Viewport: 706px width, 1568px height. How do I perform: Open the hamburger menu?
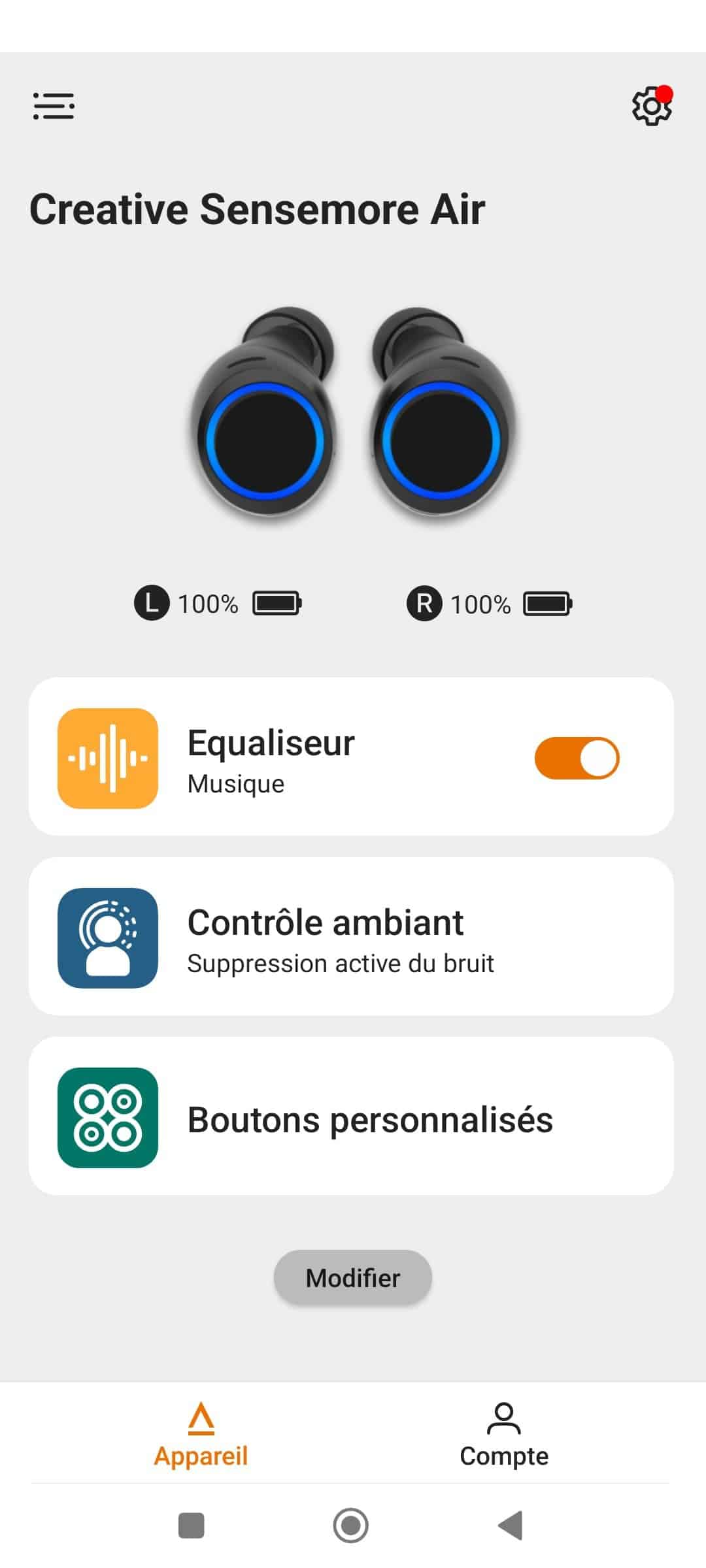click(x=54, y=106)
